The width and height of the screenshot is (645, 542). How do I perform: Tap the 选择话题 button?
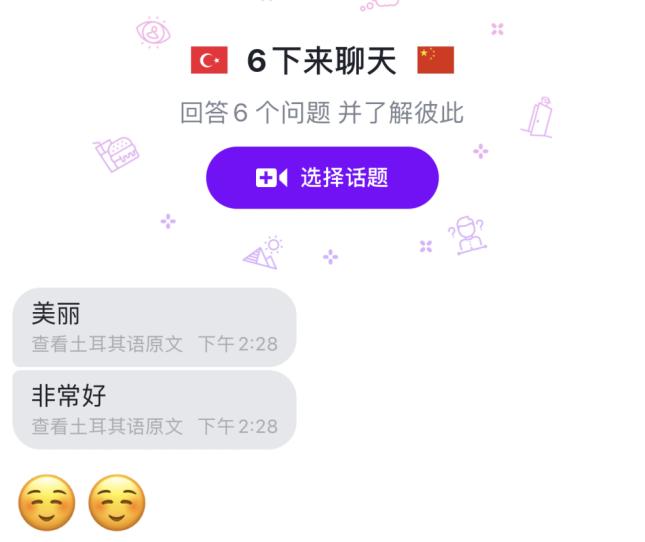(322, 178)
